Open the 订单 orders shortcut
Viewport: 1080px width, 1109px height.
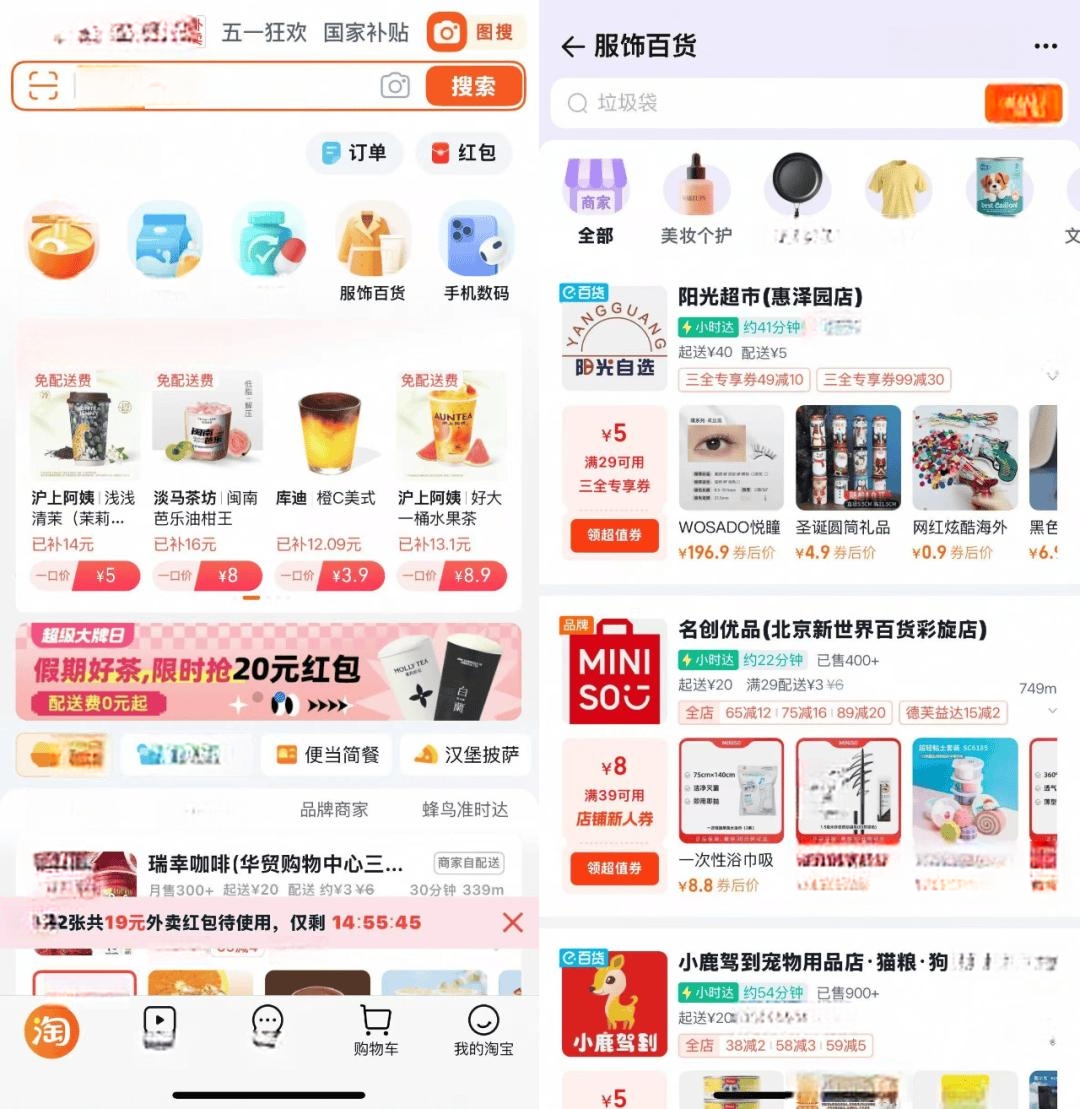[x=354, y=153]
